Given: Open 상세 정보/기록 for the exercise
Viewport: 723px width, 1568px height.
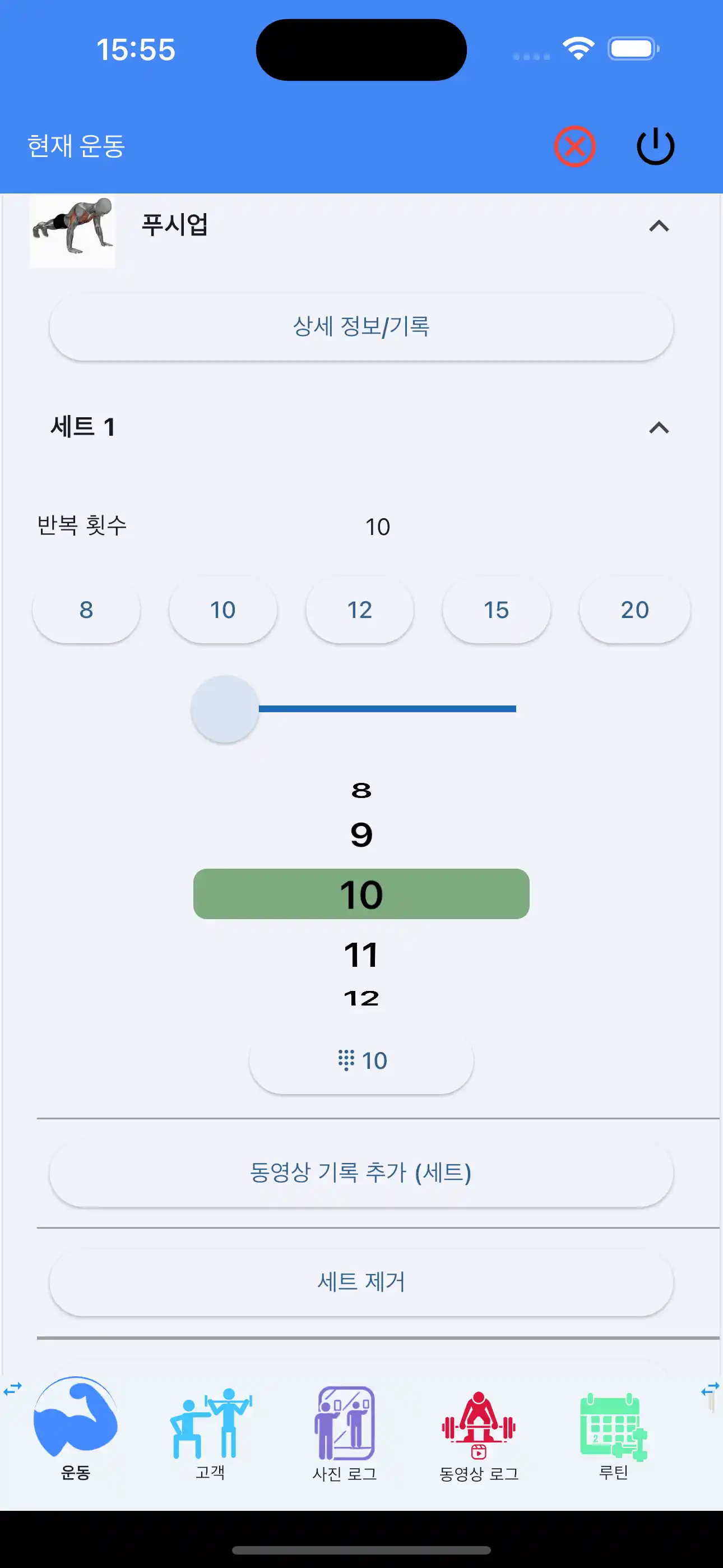Looking at the screenshot, I should [x=361, y=328].
